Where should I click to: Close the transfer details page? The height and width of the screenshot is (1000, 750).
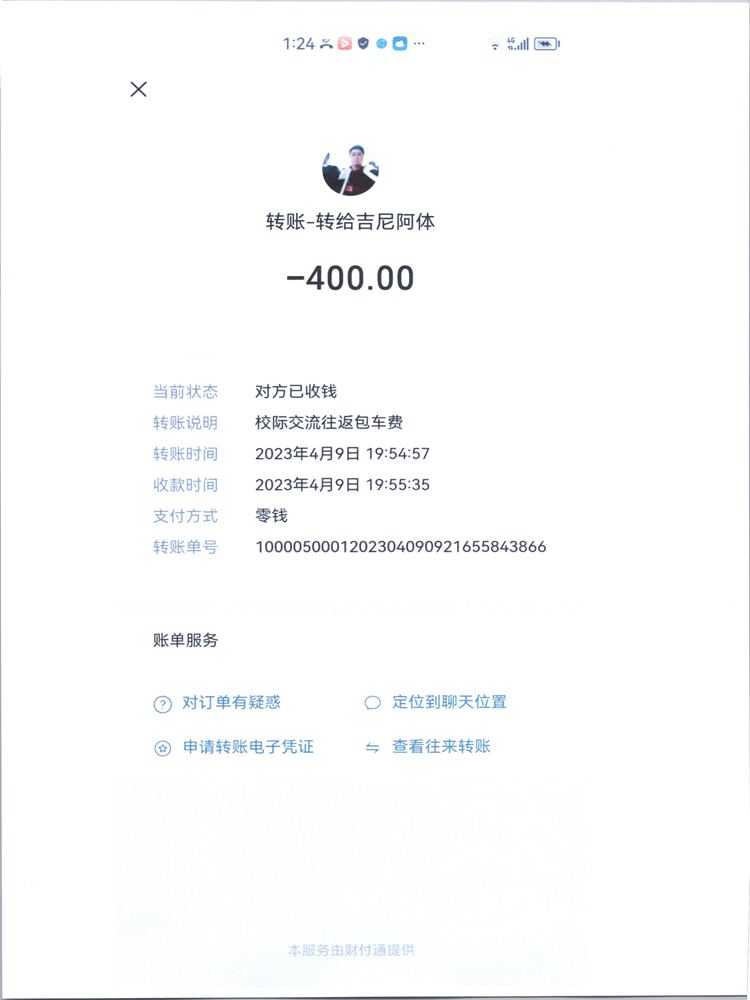coord(139,89)
